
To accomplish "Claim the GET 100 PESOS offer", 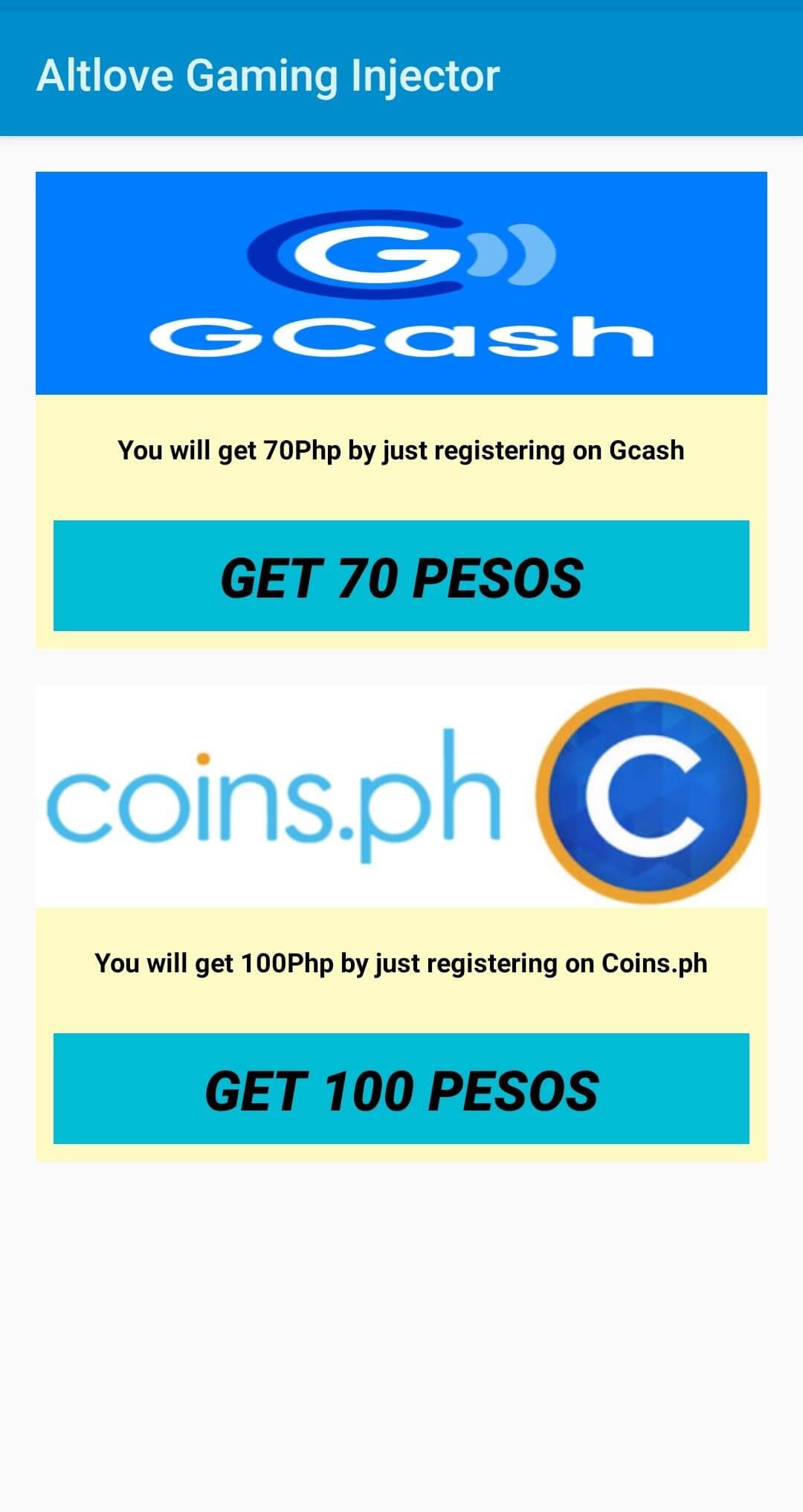I will [401, 1089].
